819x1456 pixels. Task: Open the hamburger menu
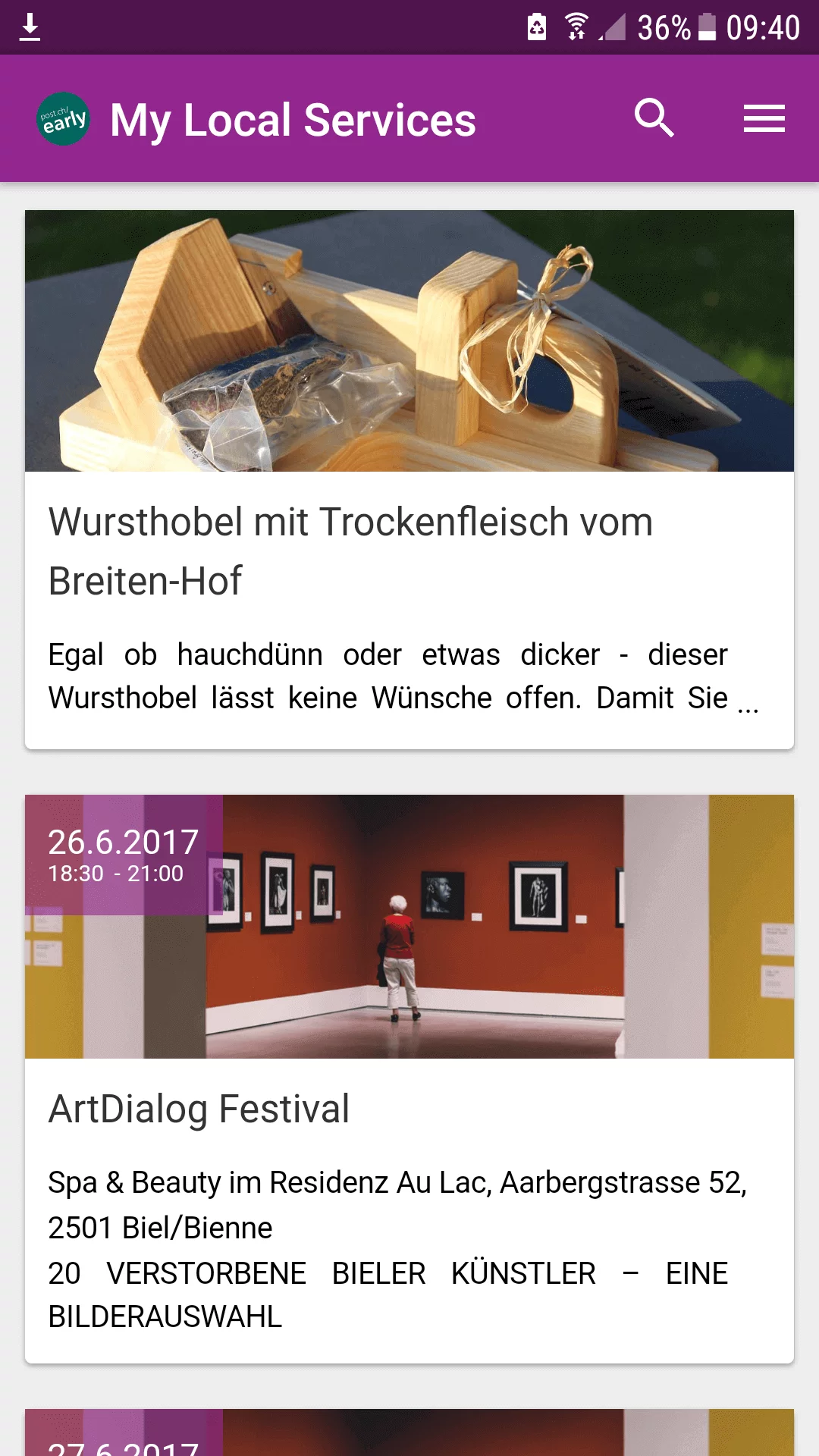click(764, 119)
